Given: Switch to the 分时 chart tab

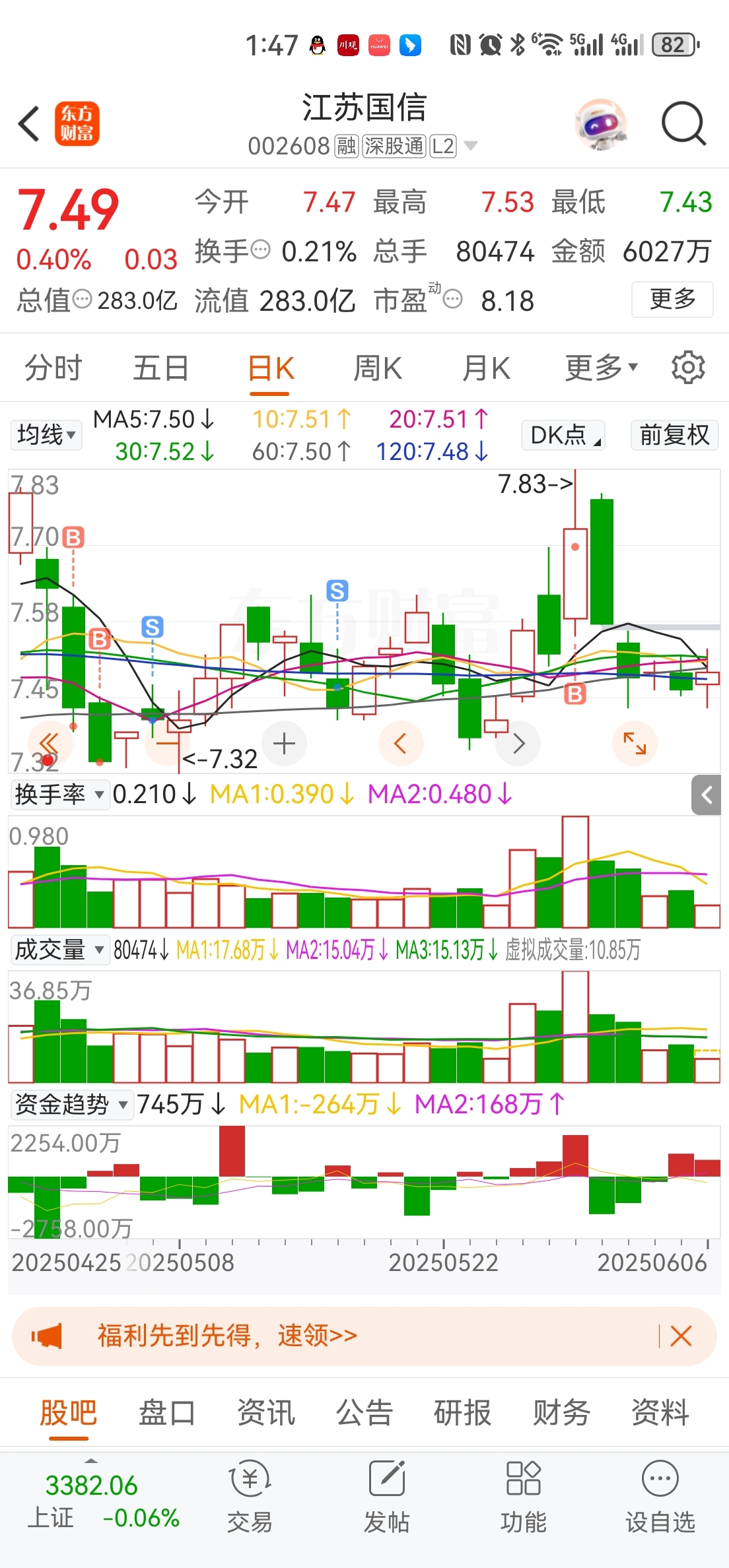Looking at the screenshot, I should pos(53,368).
